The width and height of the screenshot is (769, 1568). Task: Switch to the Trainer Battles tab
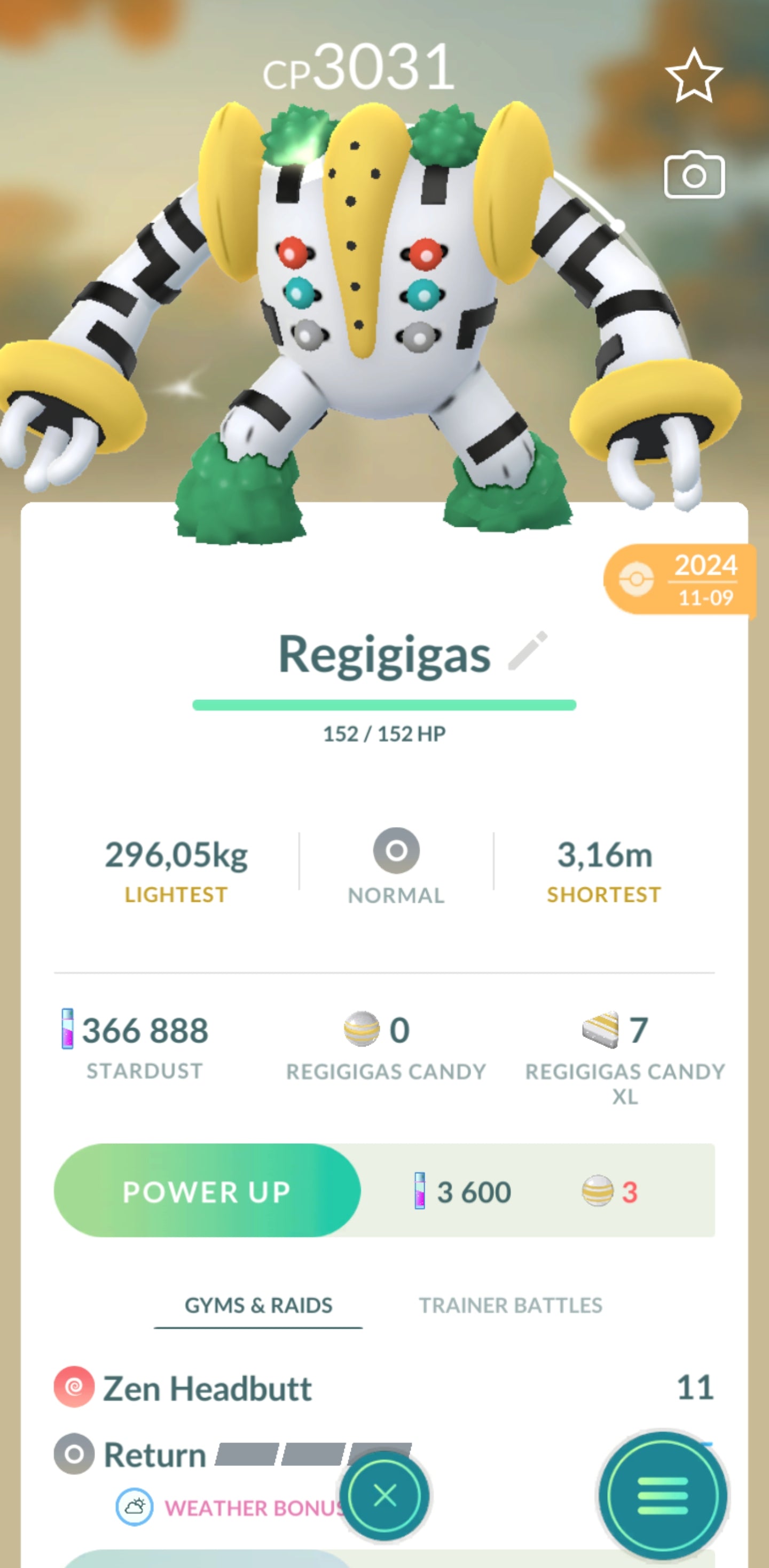(510, 1305)
